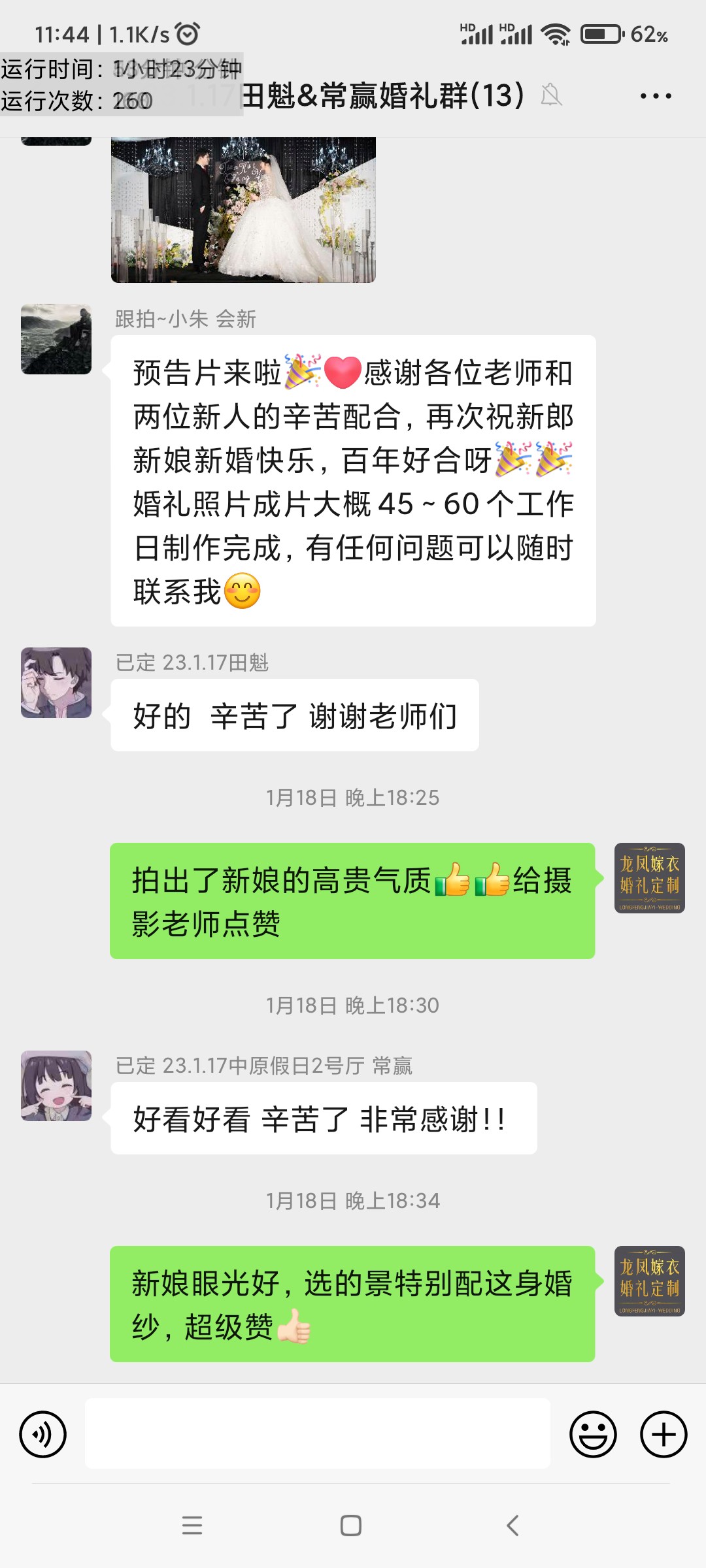Tap the message text input field
This screenshot has width=706, height=1568.
point(318,1433)
